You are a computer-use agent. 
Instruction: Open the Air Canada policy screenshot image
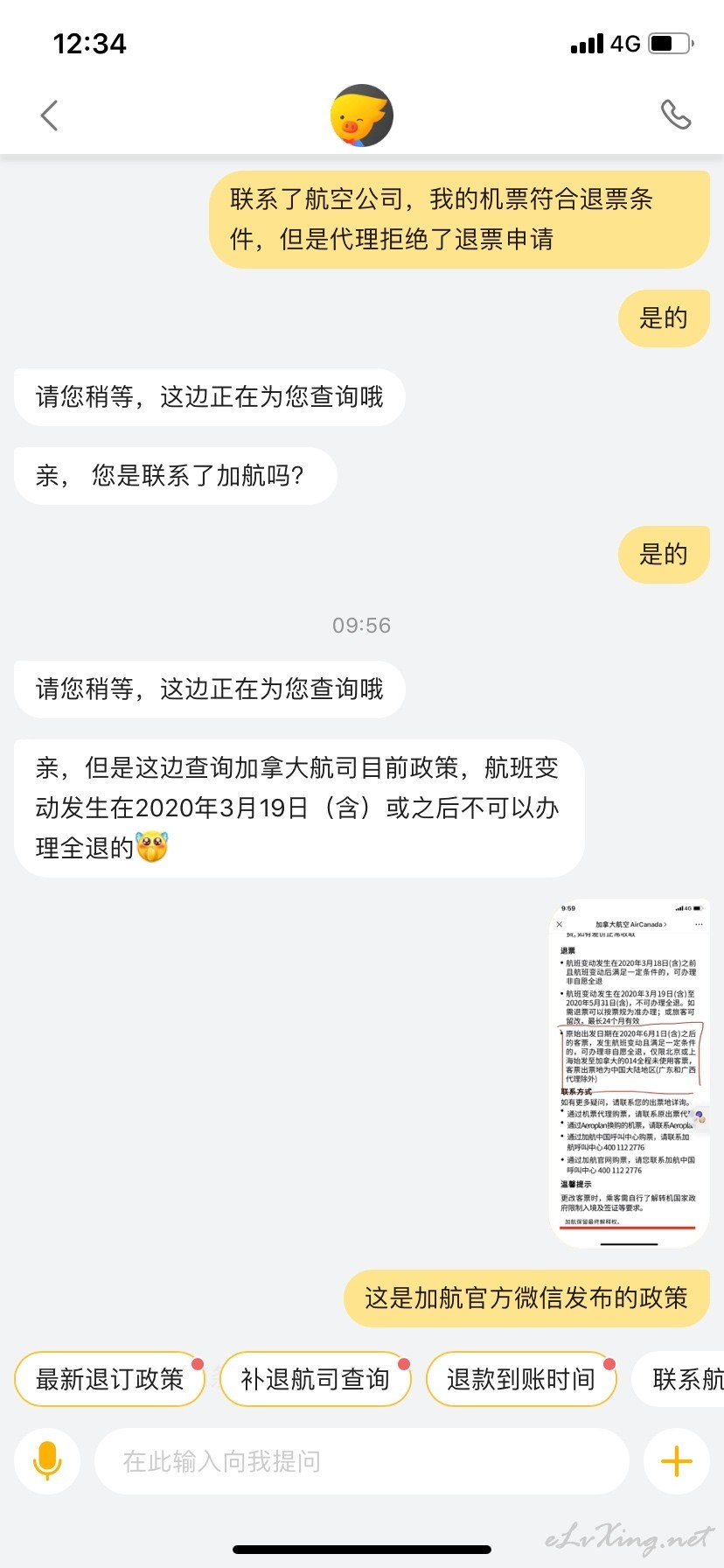click(630, 1074)
